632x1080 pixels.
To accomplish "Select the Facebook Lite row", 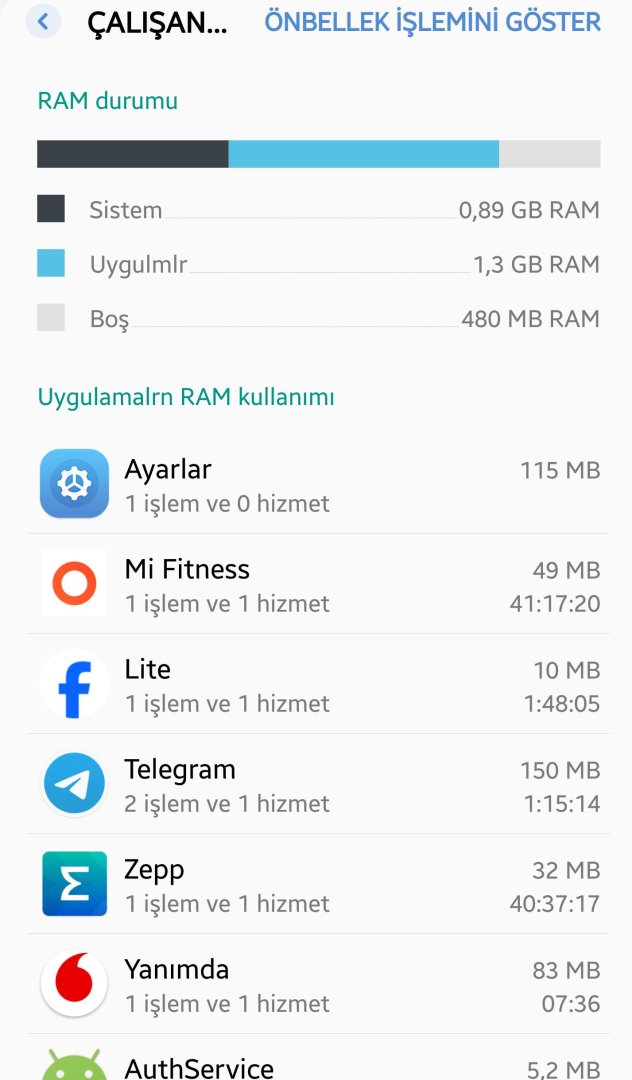I will pyautogui.click(x=316, y=684).
